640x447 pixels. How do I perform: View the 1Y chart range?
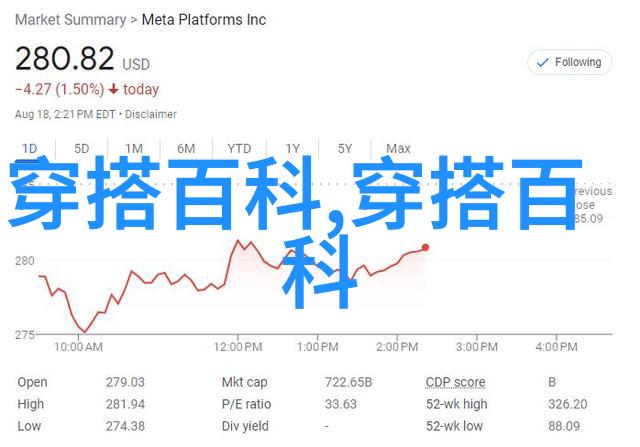pyautogui.click(x=294, y=149)
